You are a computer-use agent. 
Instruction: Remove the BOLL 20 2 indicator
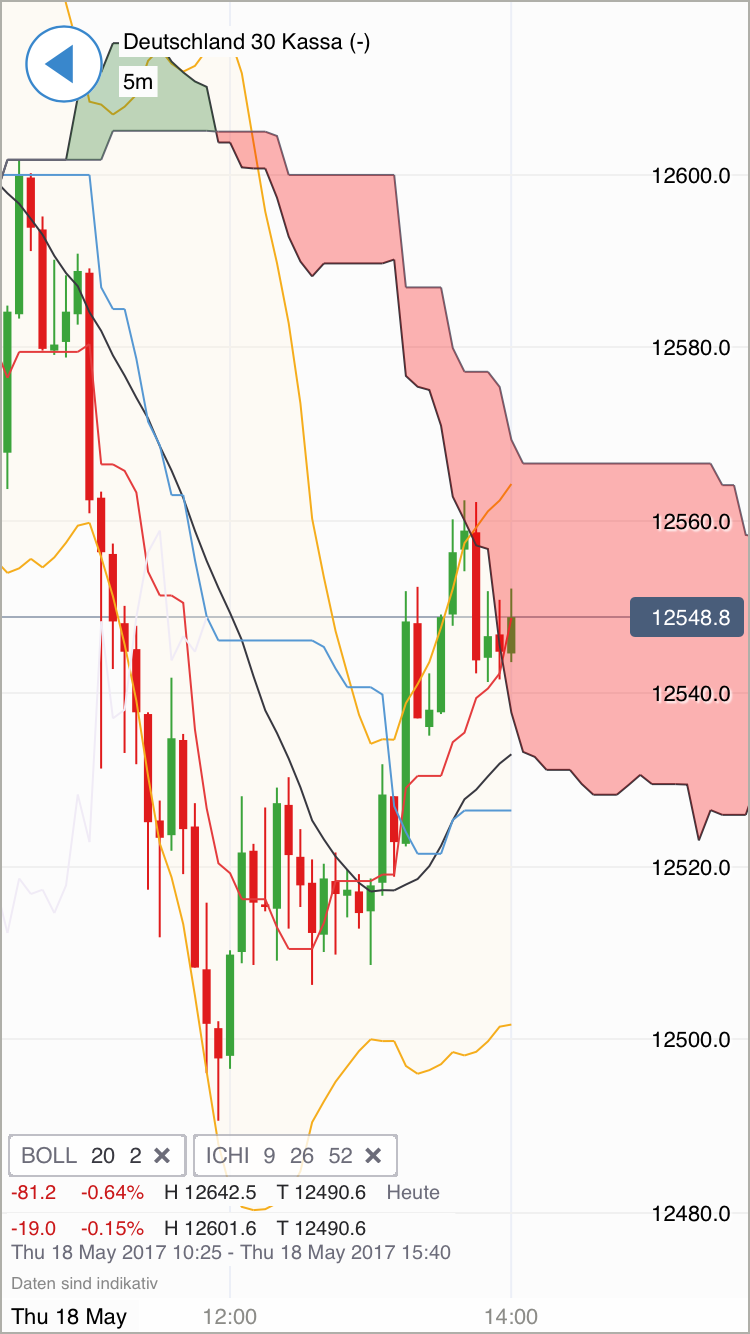[x=162, y=1156]
